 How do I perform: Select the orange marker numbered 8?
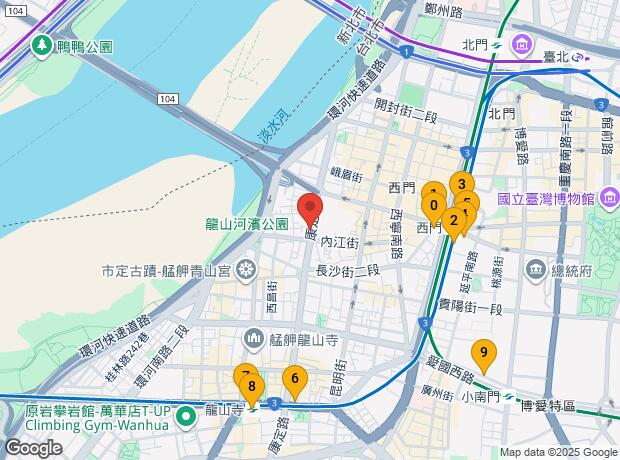252,390
